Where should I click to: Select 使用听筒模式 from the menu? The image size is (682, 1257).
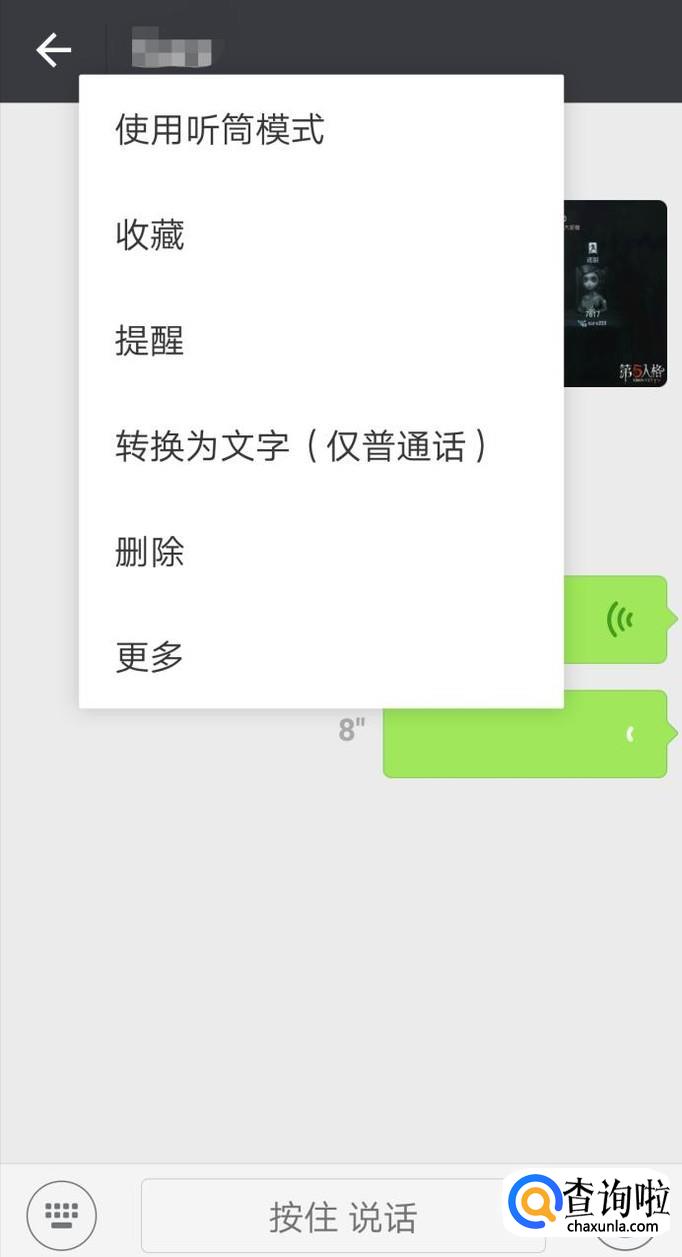point(220,130)
